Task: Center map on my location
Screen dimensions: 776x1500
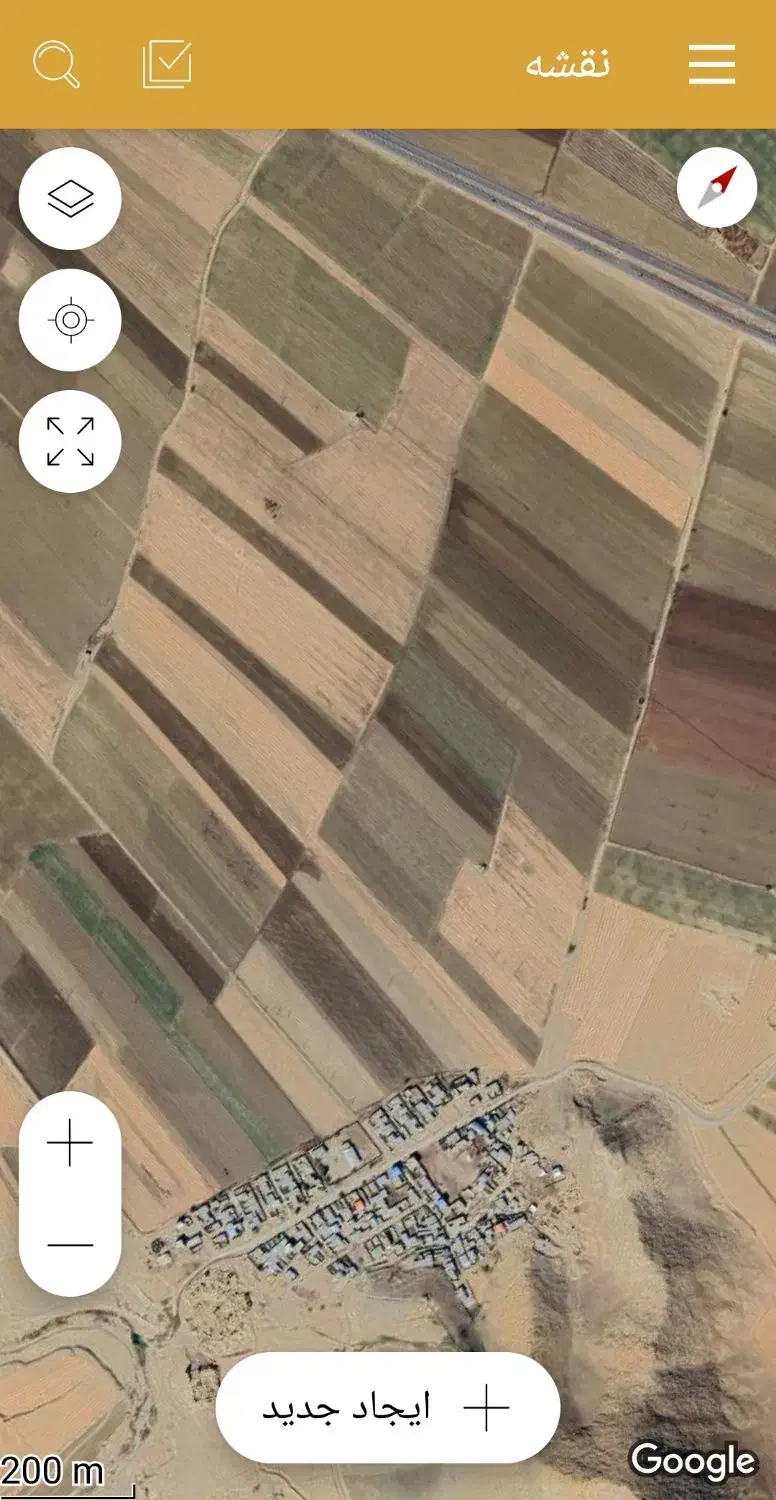Action: (x=70, y=321)
